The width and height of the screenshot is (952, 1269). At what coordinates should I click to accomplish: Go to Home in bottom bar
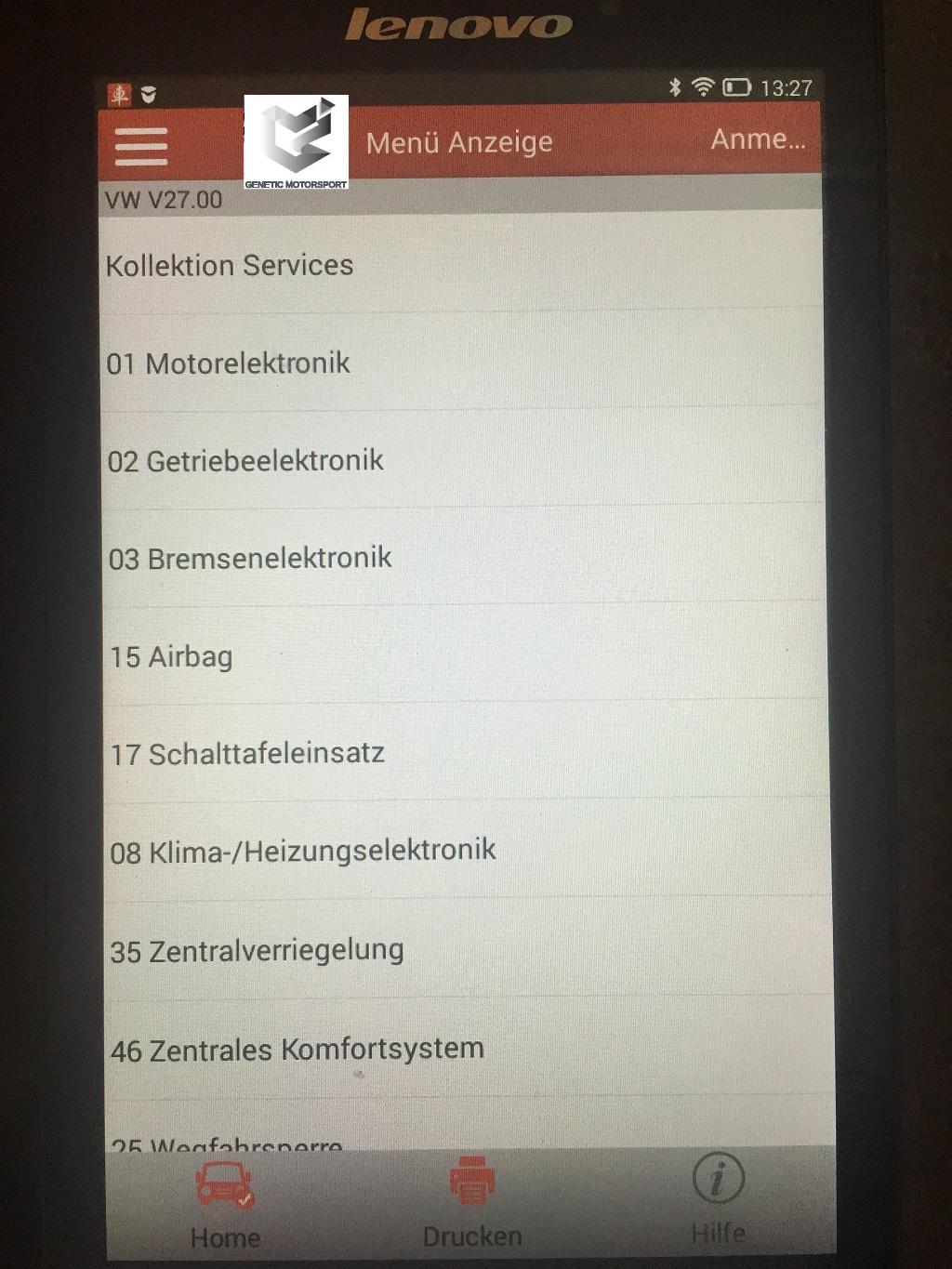click(x=224, y=1205)
